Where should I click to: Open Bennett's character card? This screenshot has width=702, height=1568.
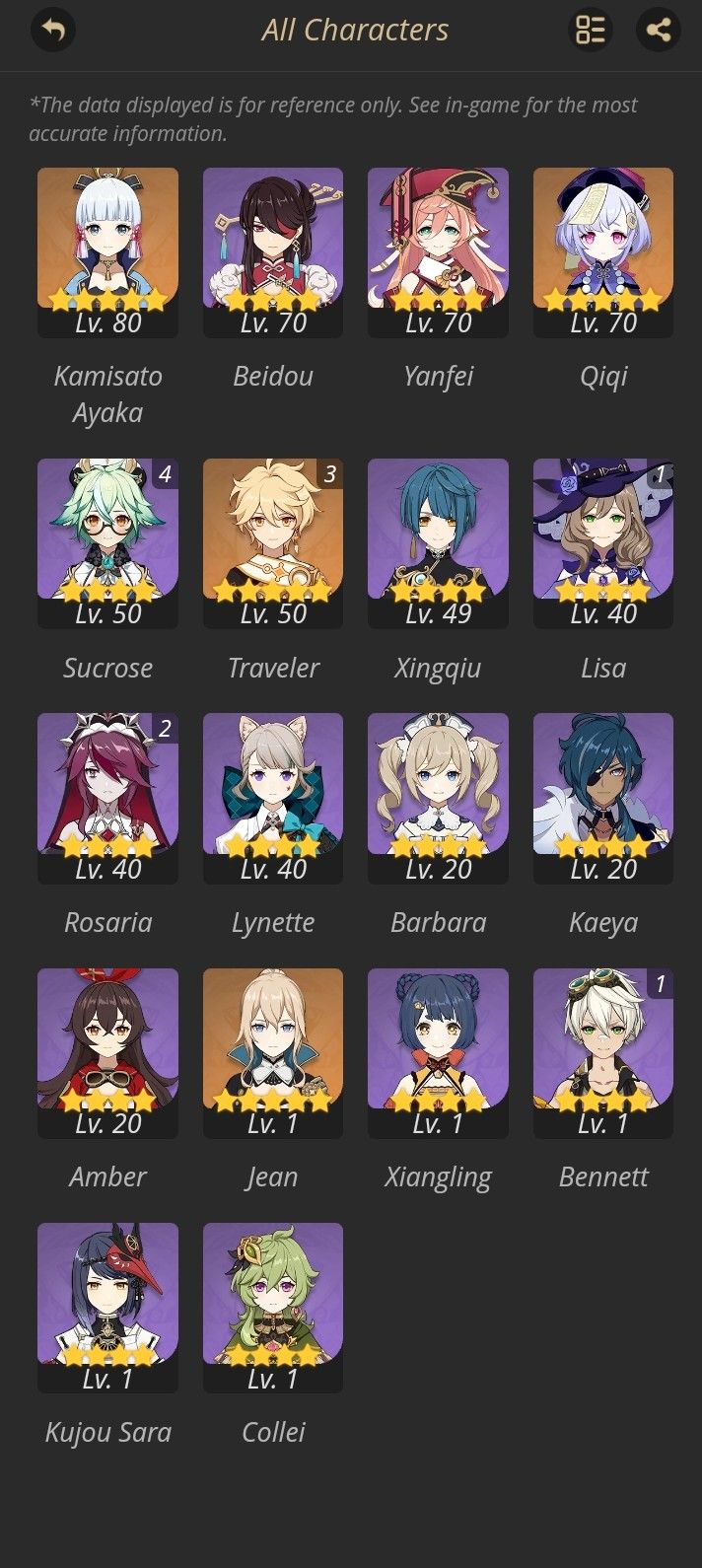coord(602,1052)
